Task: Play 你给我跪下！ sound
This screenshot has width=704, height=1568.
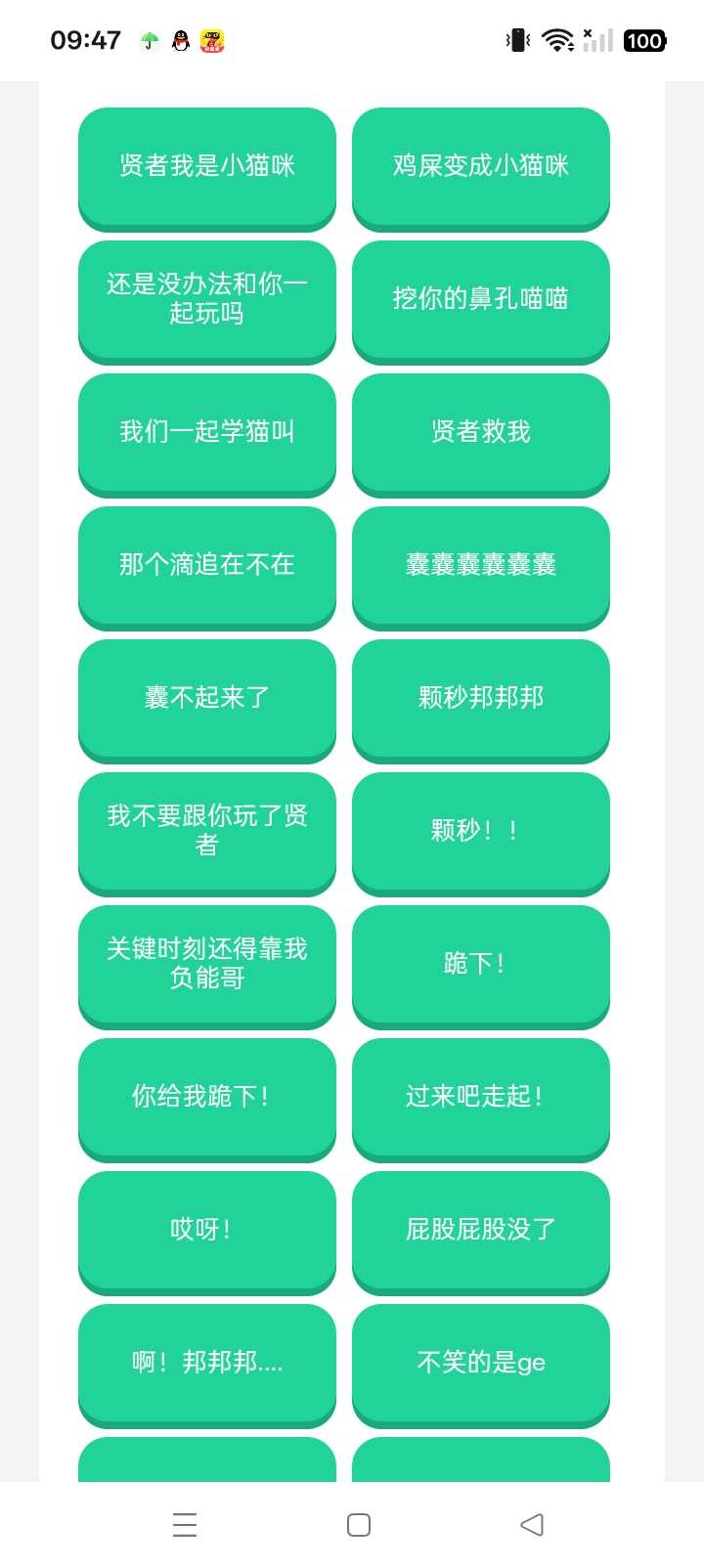Action: 206,1097
